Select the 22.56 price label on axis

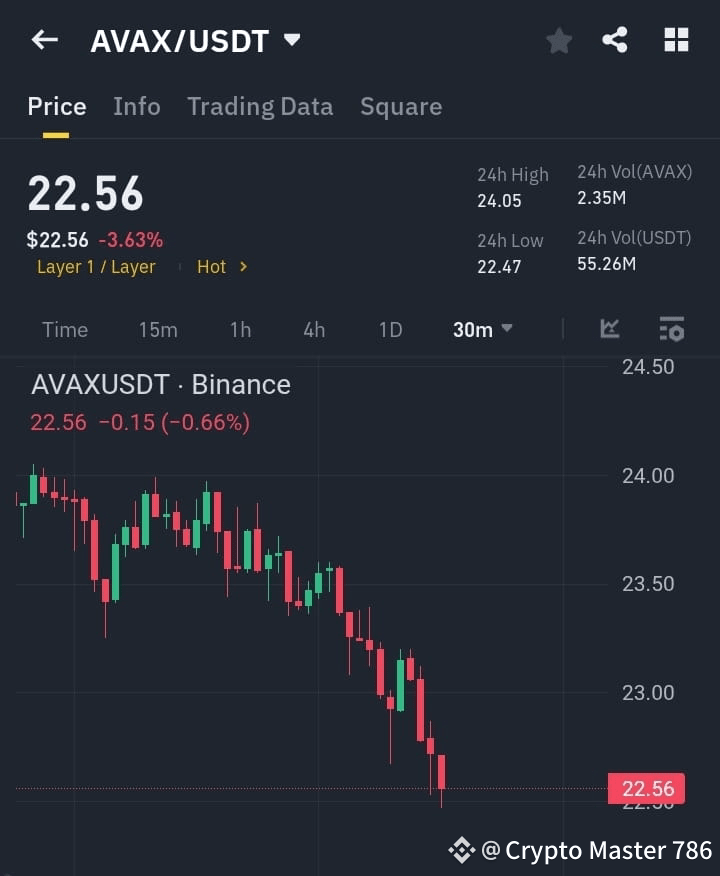pos(648,788)
